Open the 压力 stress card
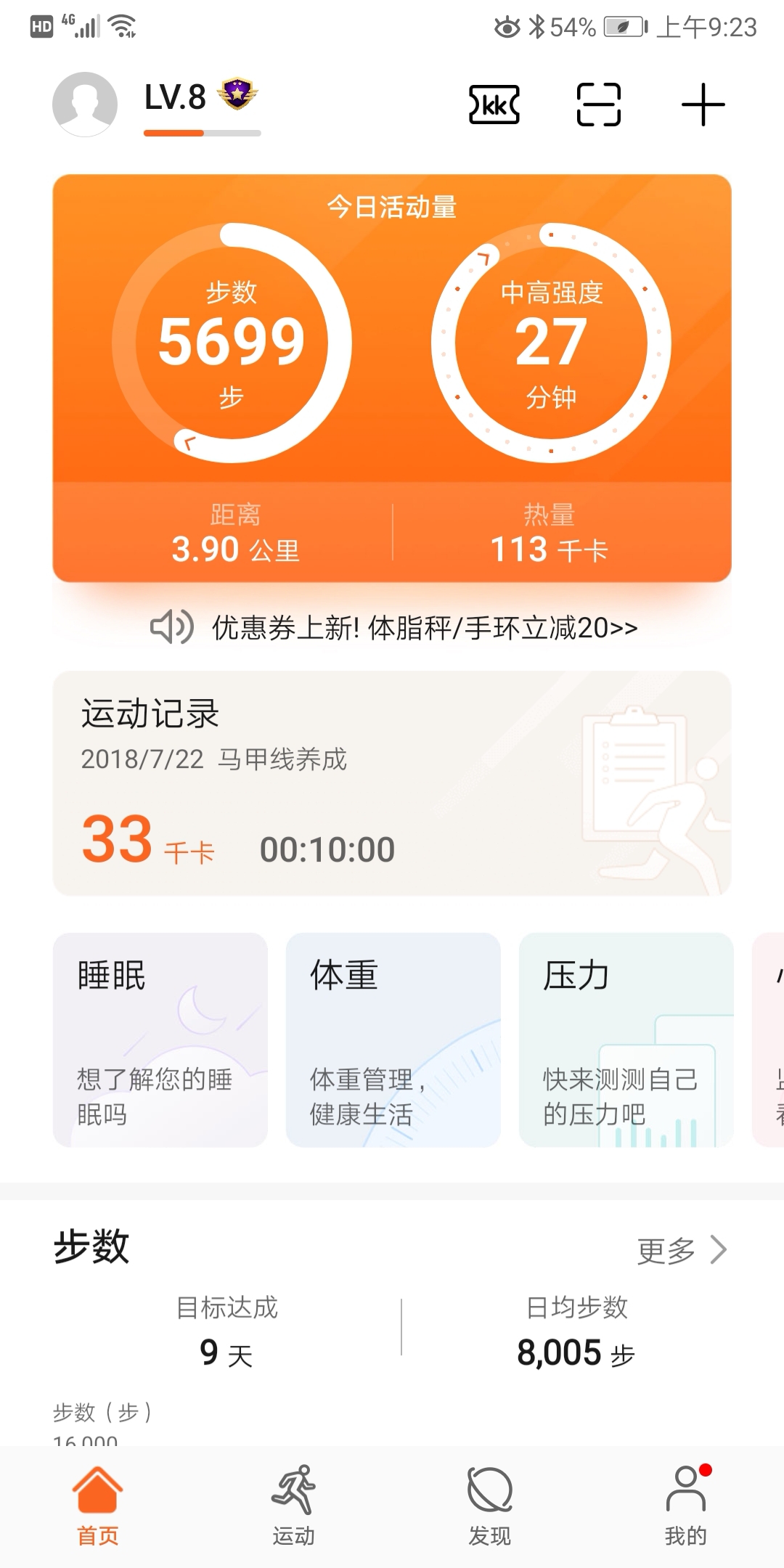 pos(626,1040)
